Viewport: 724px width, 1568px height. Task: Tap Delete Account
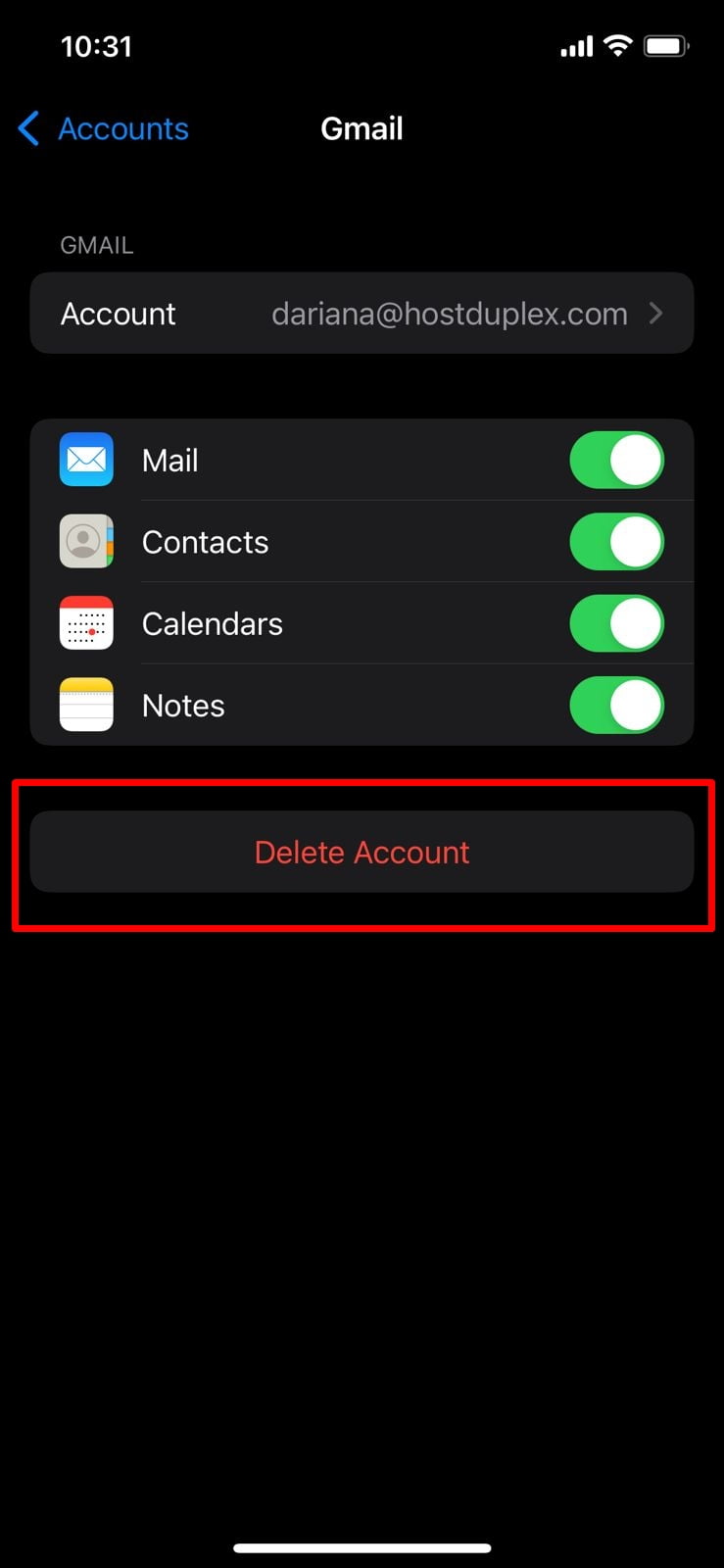362,852
